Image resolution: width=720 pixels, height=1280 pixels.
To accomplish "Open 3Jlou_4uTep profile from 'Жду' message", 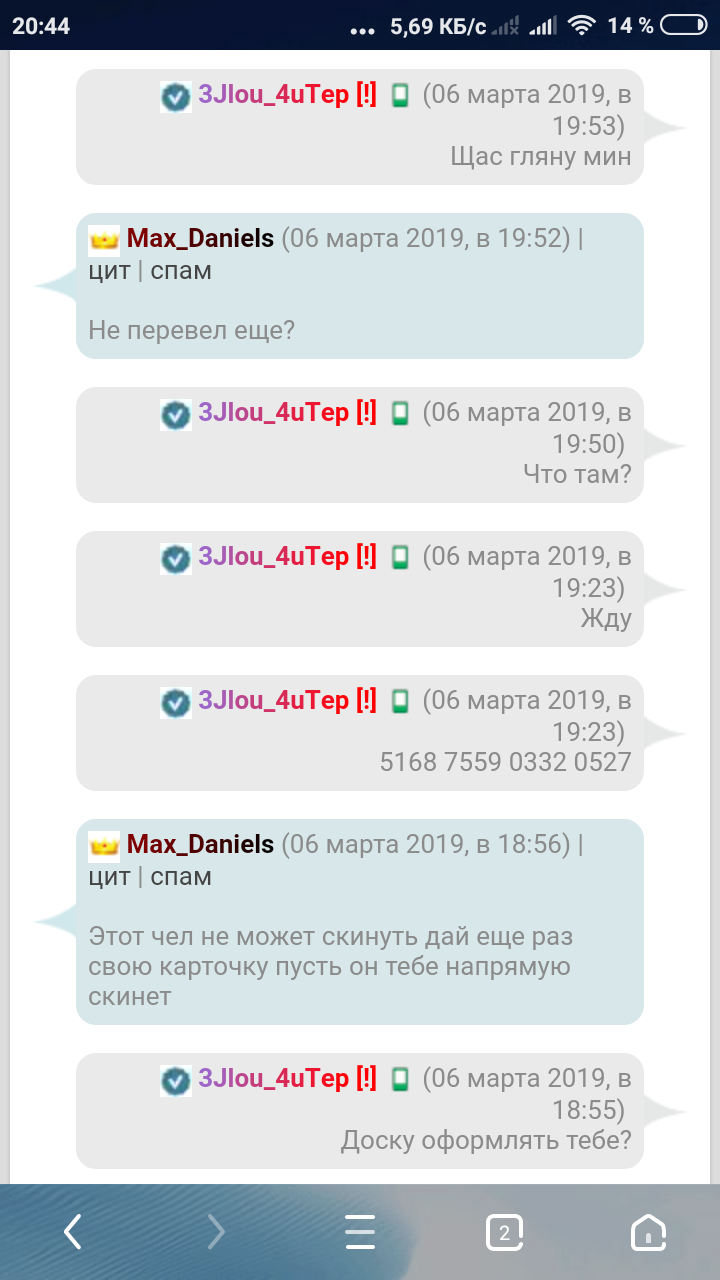I will [273, 556].
